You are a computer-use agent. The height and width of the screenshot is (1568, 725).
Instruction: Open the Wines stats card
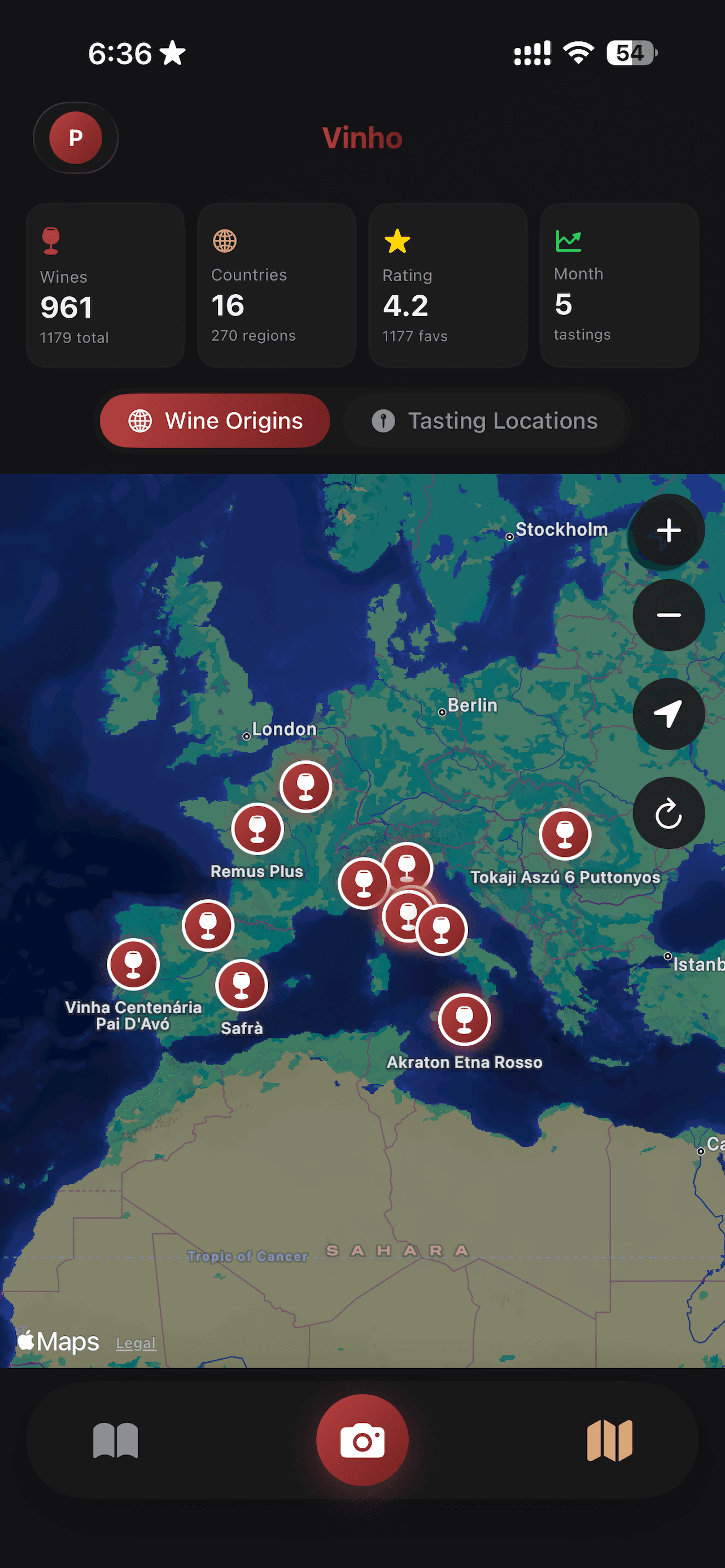106,285
